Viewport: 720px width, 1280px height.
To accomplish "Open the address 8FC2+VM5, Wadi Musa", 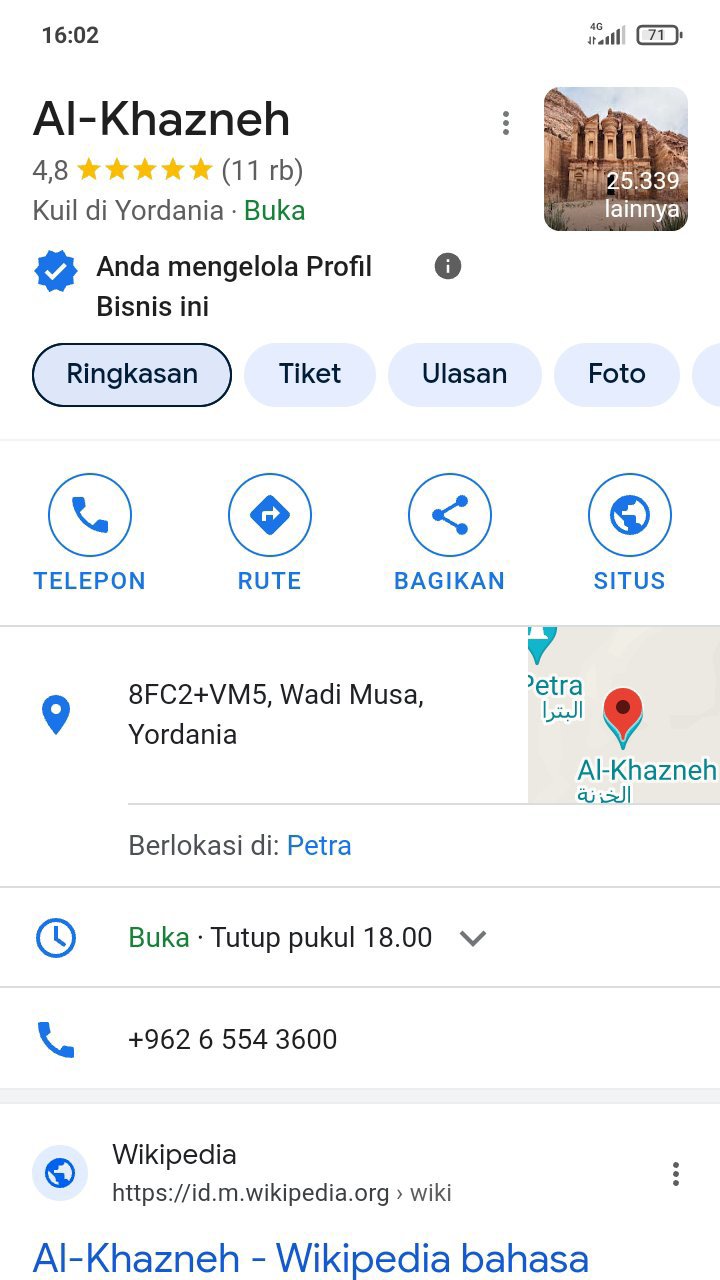I will [275, 714].
